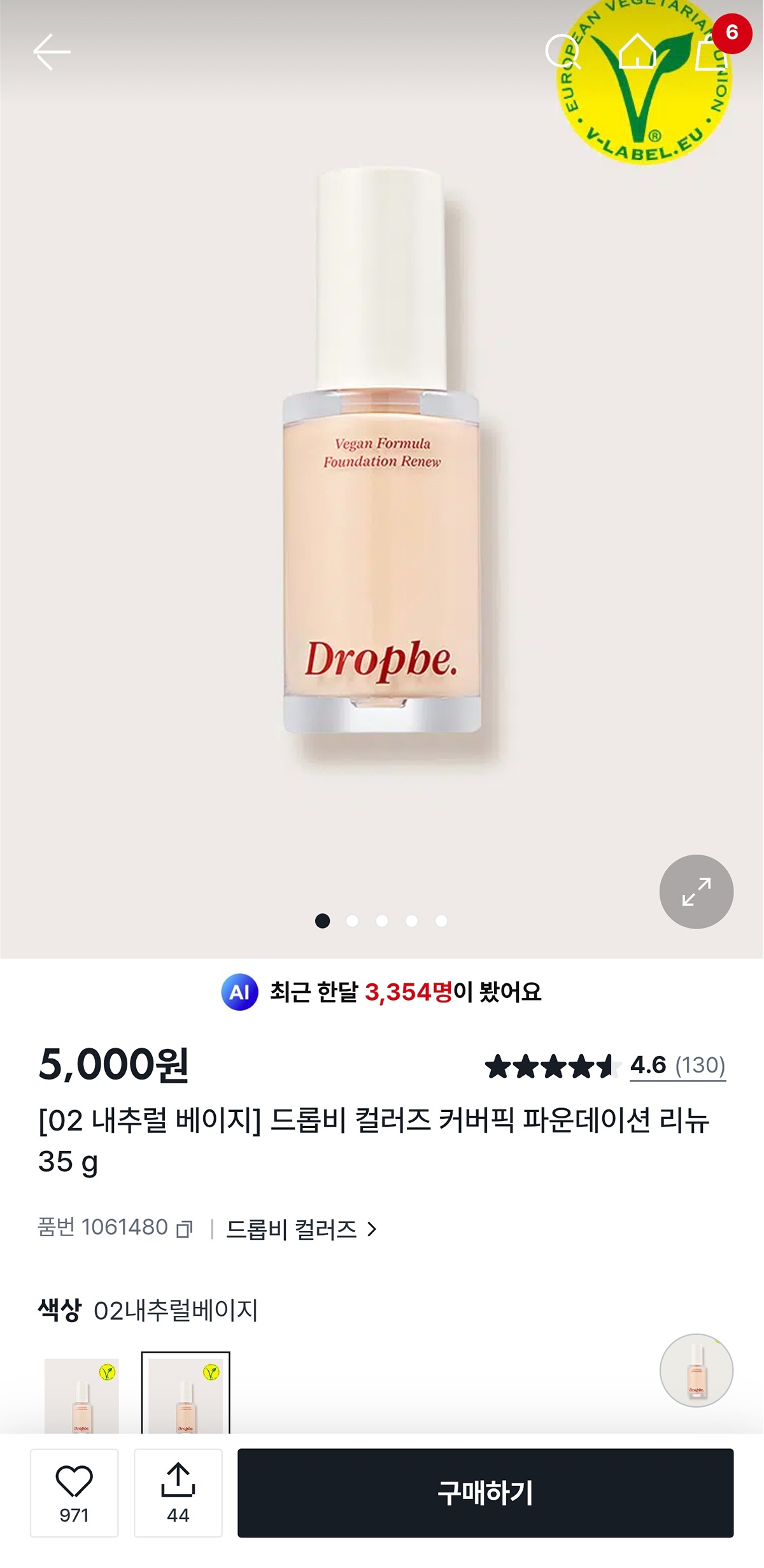Open the 4.6 rating reviews link

(677, 1065)
